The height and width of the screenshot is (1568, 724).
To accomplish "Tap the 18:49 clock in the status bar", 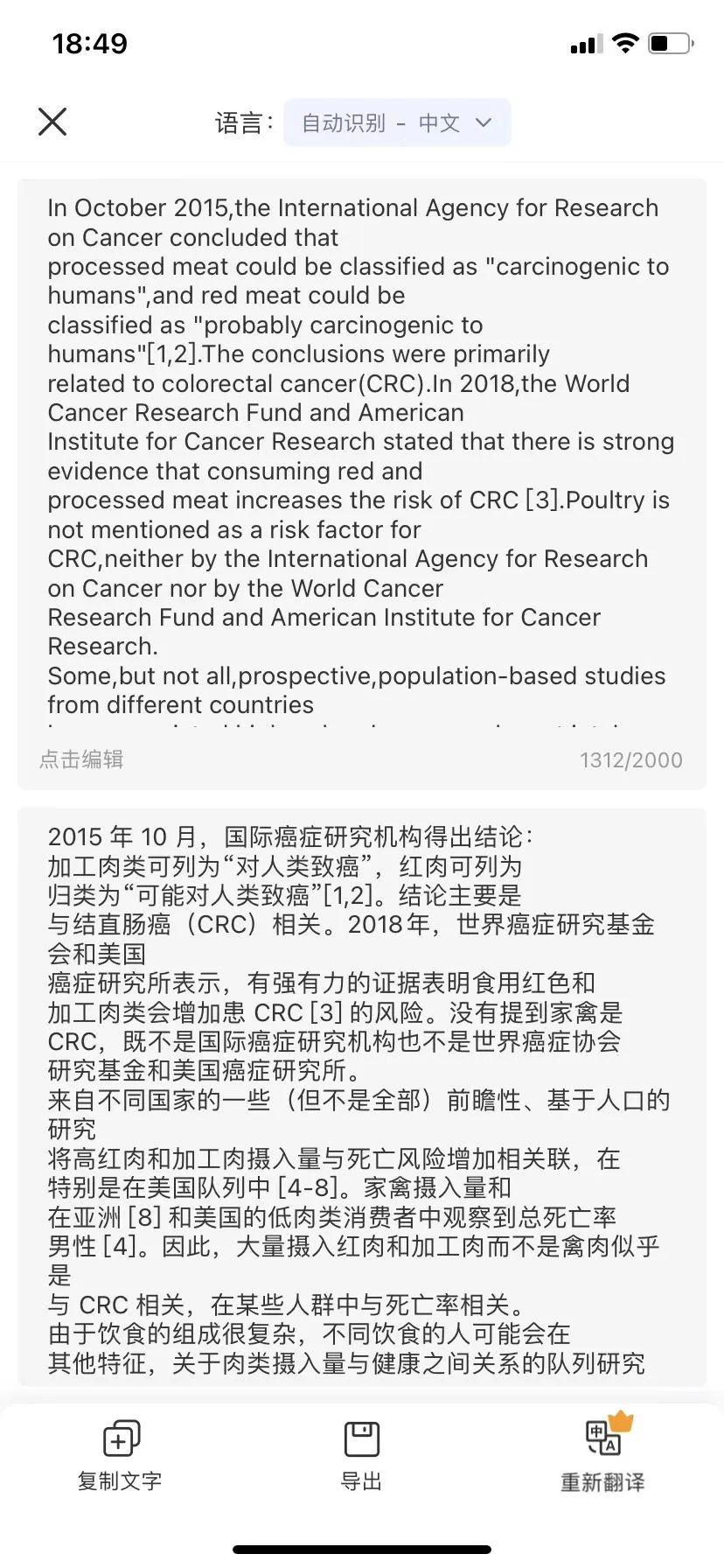I will pyautogui.click(x=90, y=43).
